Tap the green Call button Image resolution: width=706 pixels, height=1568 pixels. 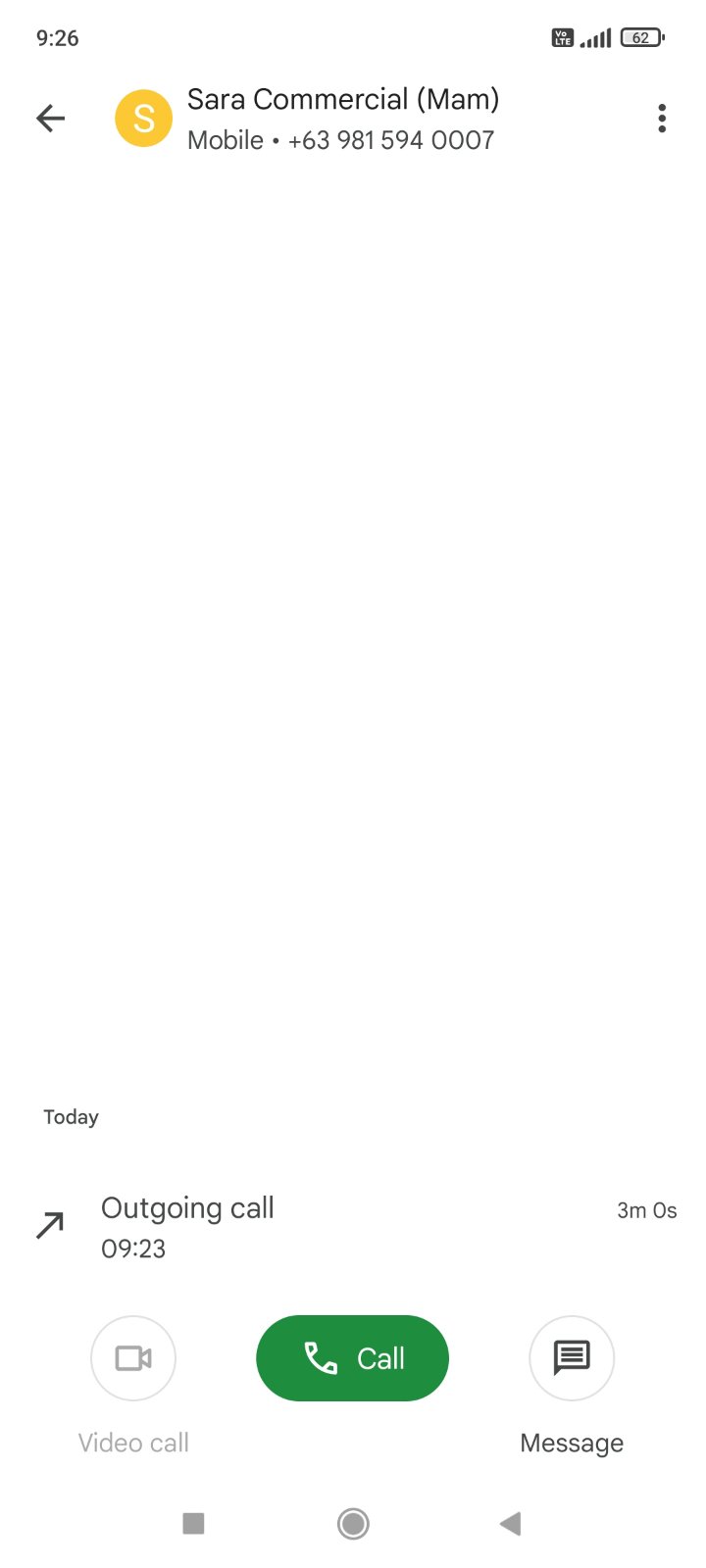point(352,1357)
